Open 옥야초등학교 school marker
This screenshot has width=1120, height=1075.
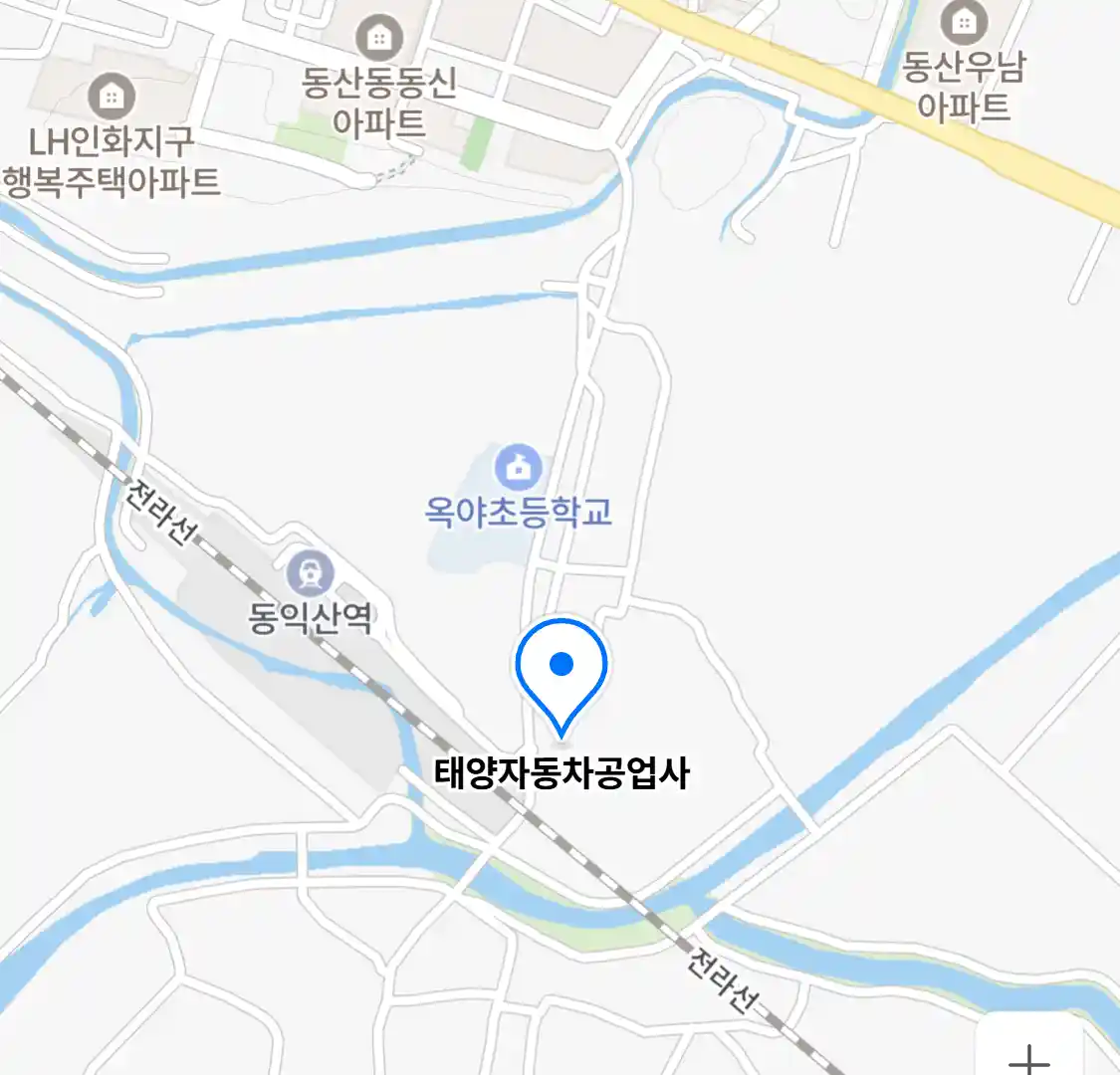519,468
